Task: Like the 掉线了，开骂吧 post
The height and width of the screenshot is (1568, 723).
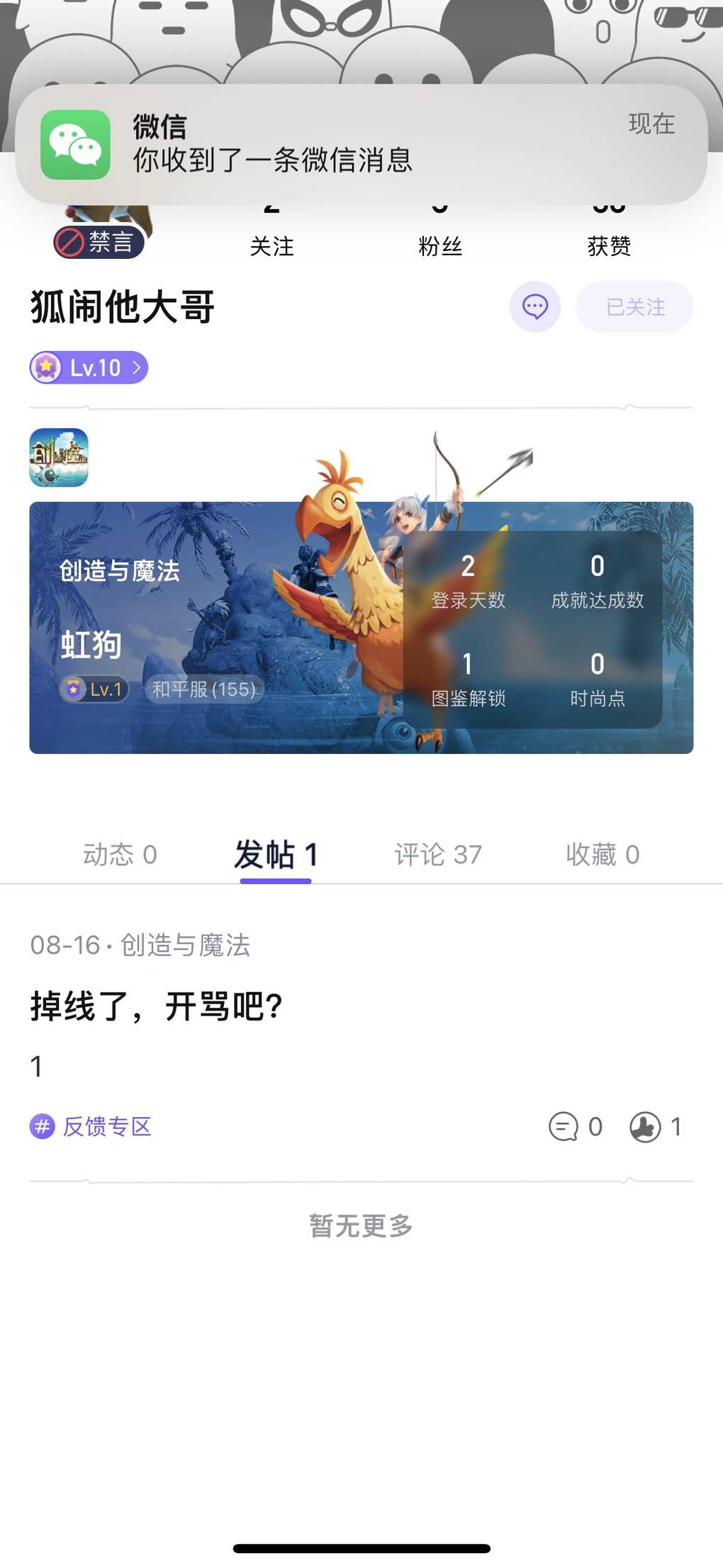Action: coord(654,1126)
